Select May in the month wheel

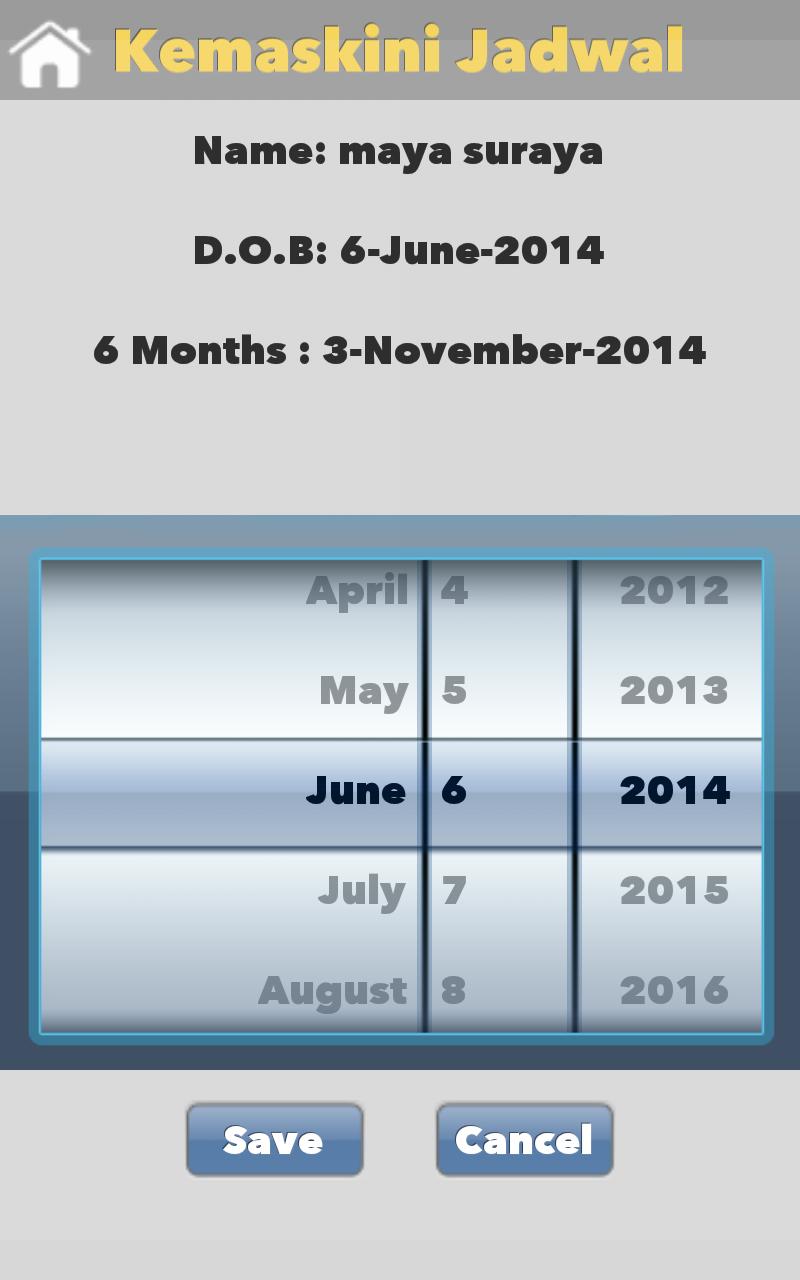point(363,691)
